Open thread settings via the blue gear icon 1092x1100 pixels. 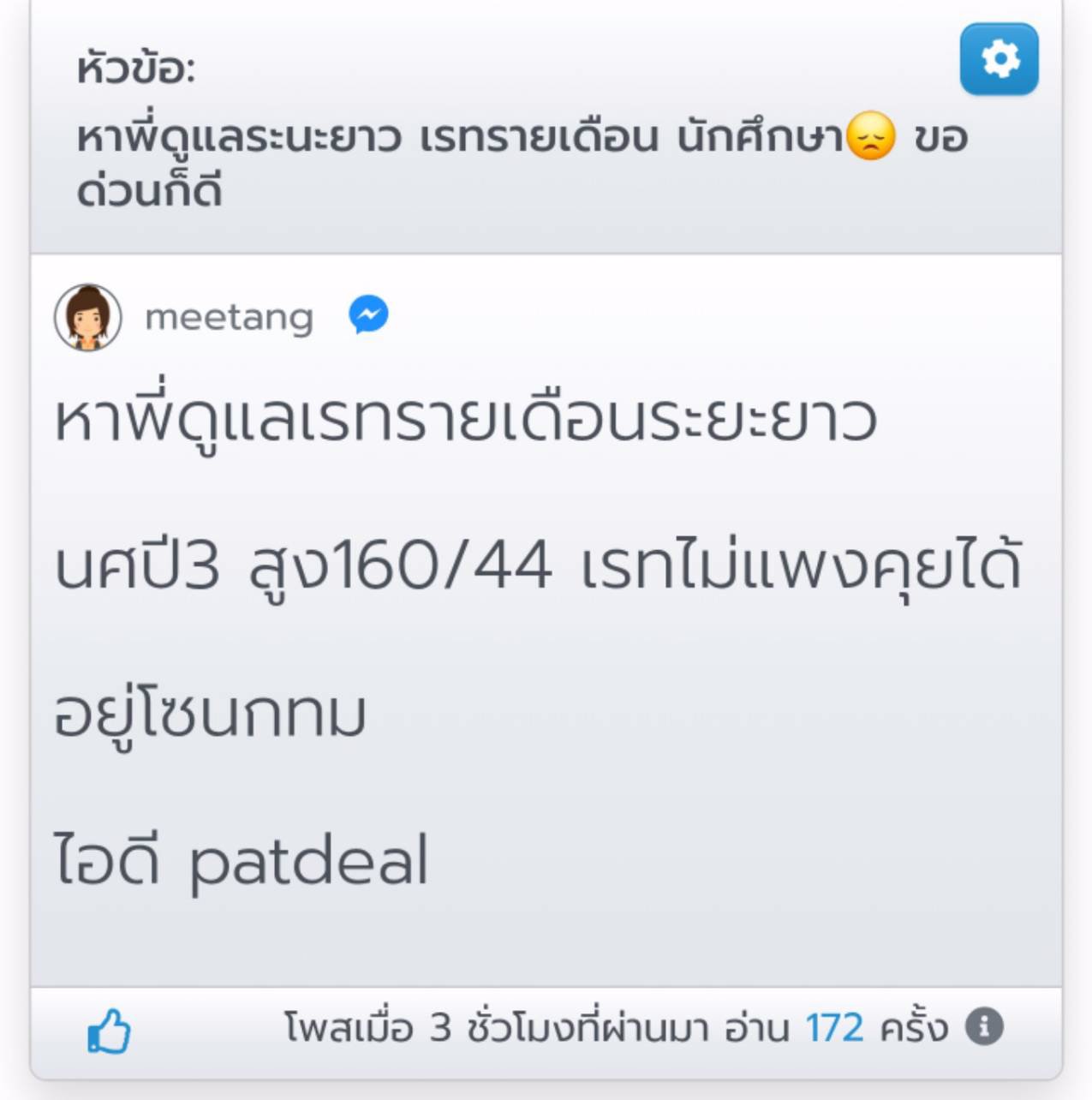pos(1000,59)
